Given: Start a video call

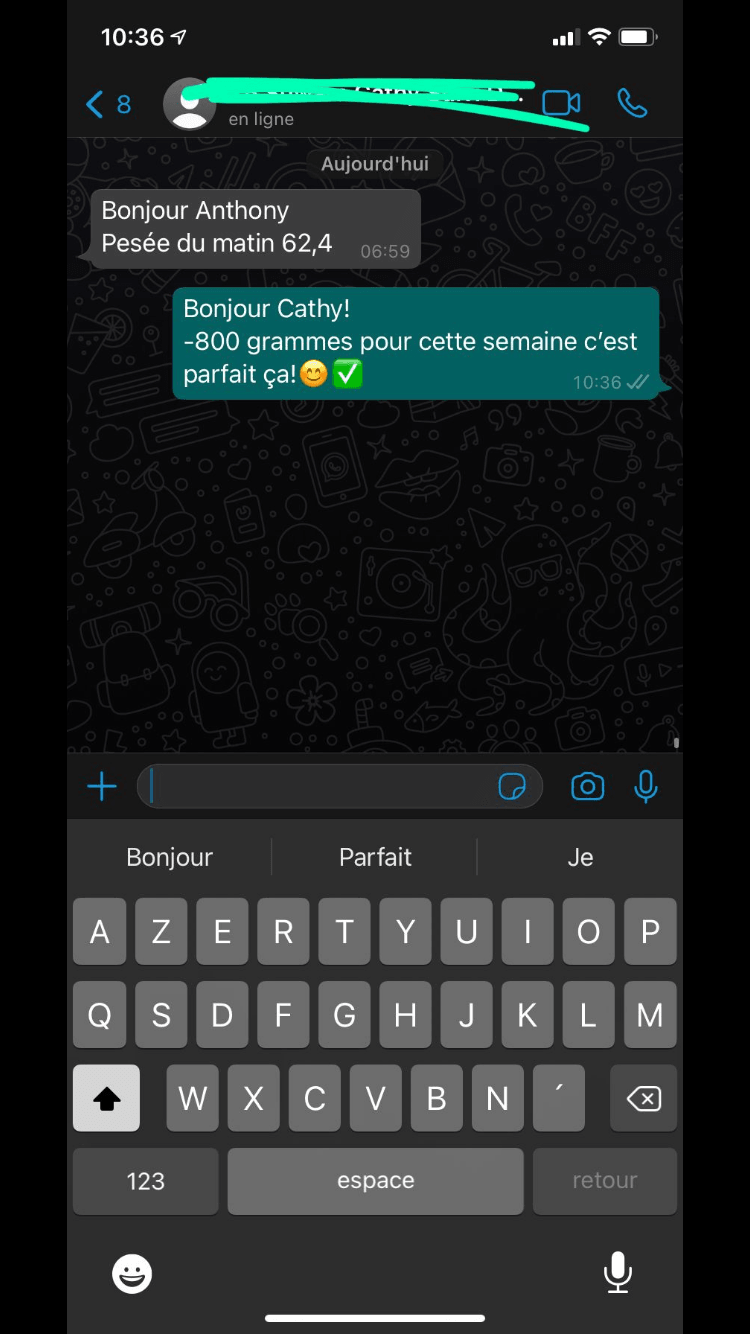Looking at the screenshot, I should [x=561, y=103].
